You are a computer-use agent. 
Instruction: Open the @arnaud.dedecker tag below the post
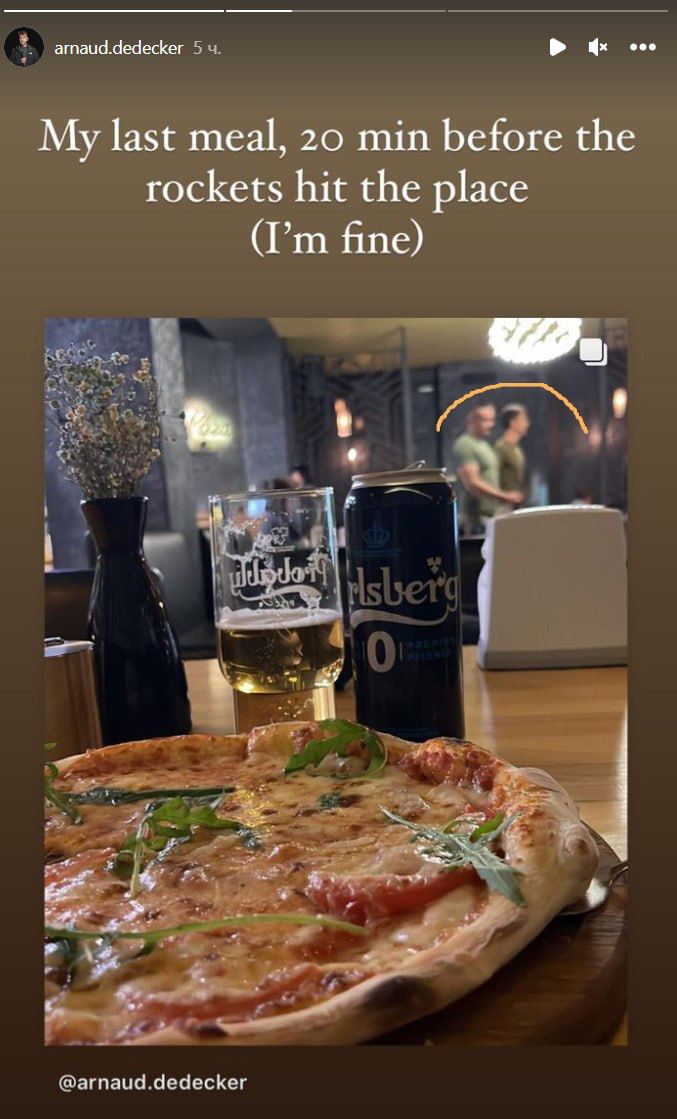click(152, 1082)
